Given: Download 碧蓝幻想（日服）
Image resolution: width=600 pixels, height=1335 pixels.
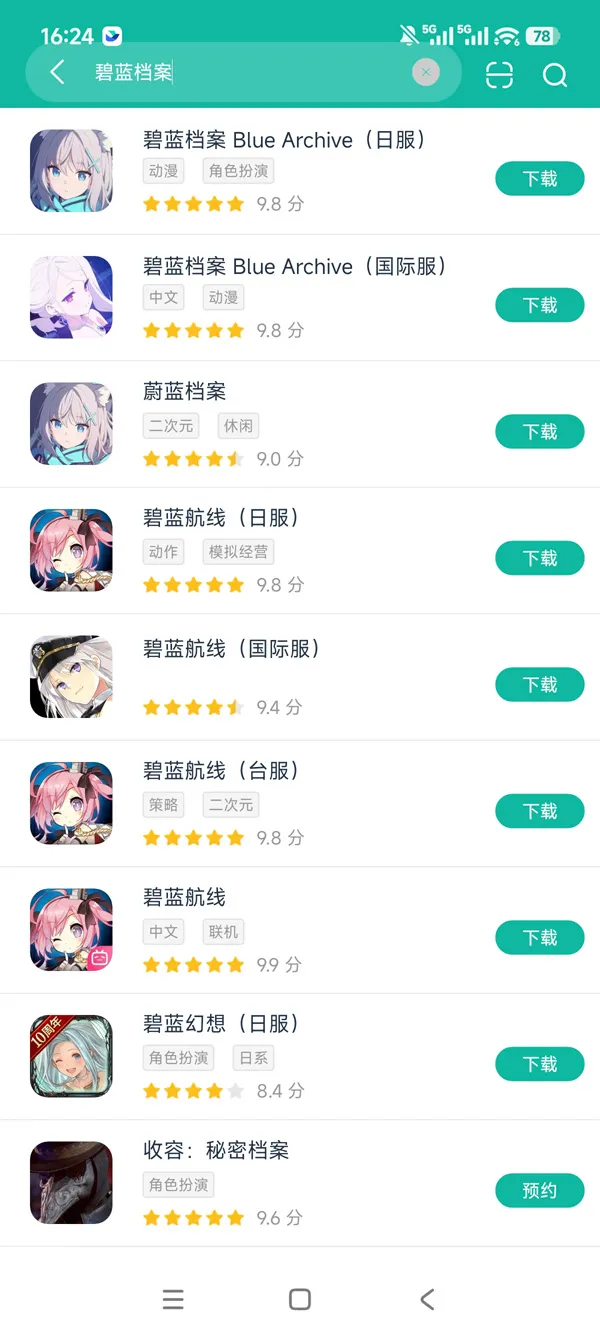Looking at the screenshot, I should pos(539,1064).
